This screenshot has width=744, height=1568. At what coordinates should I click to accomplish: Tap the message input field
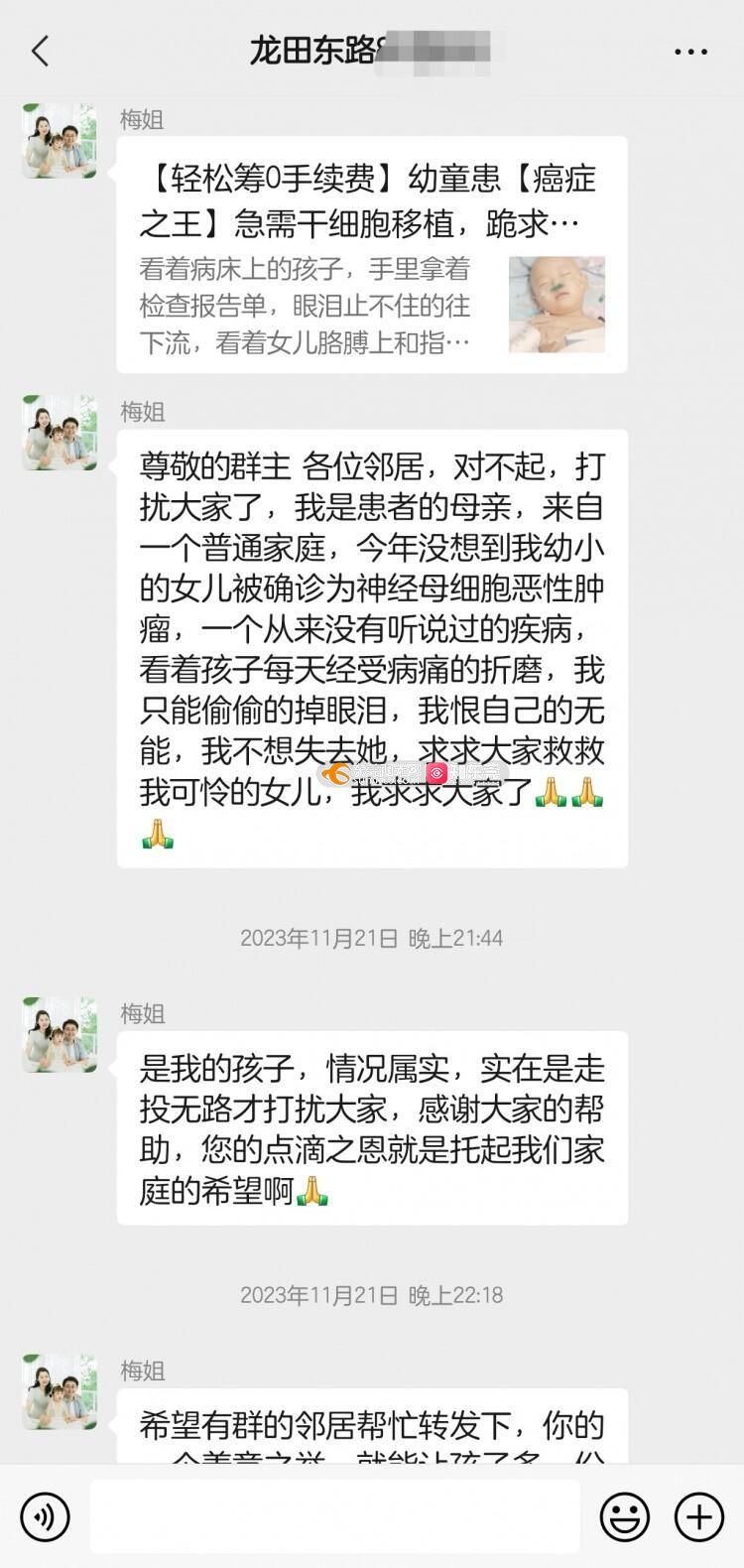coord(334,1516)
